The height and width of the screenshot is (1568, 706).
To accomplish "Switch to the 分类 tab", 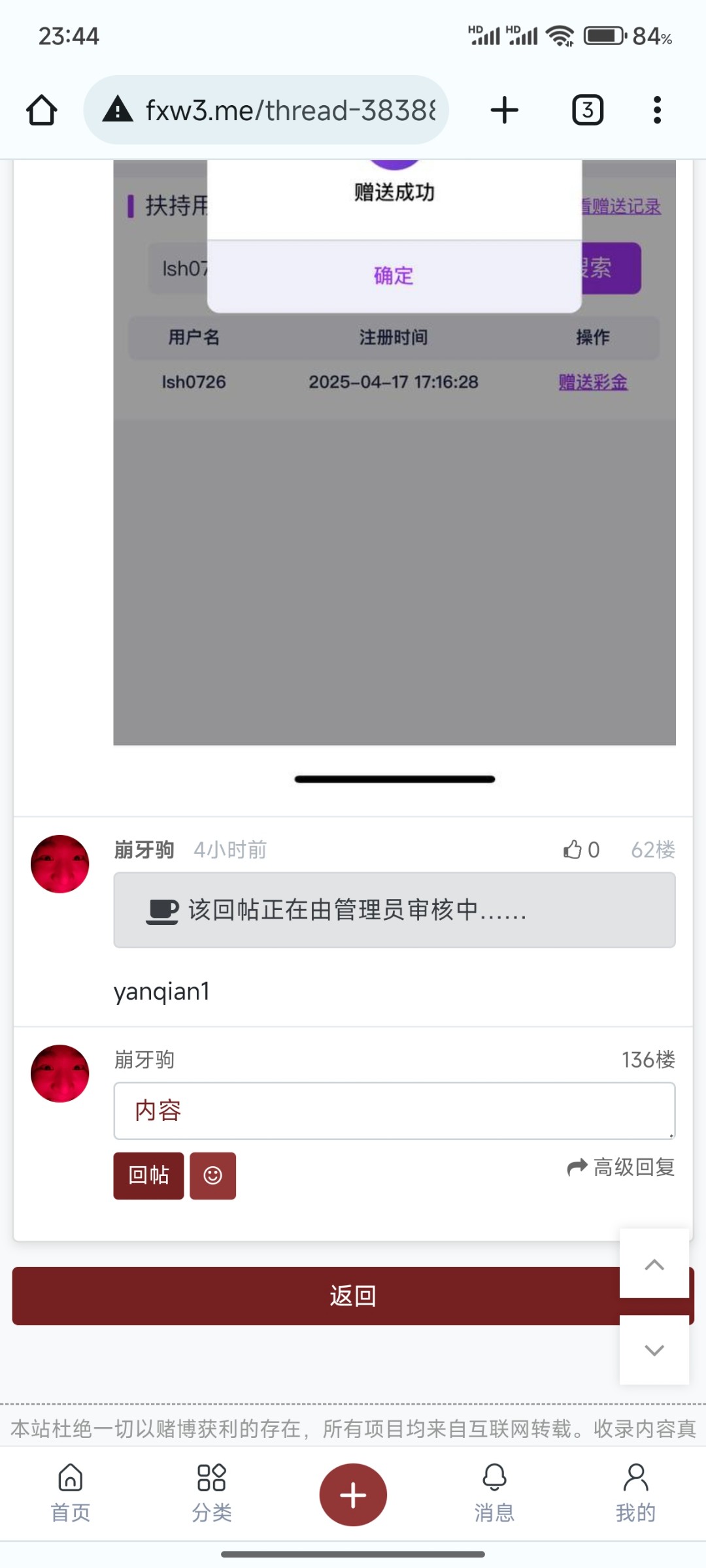I will 212,1494.
